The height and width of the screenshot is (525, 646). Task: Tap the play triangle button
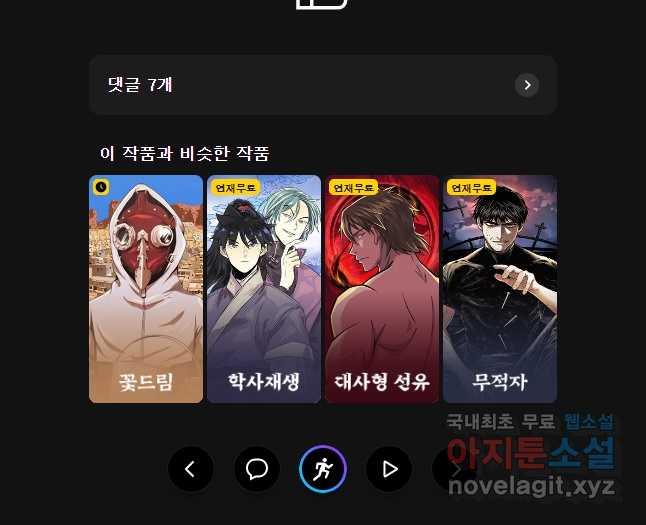[389, 469]
